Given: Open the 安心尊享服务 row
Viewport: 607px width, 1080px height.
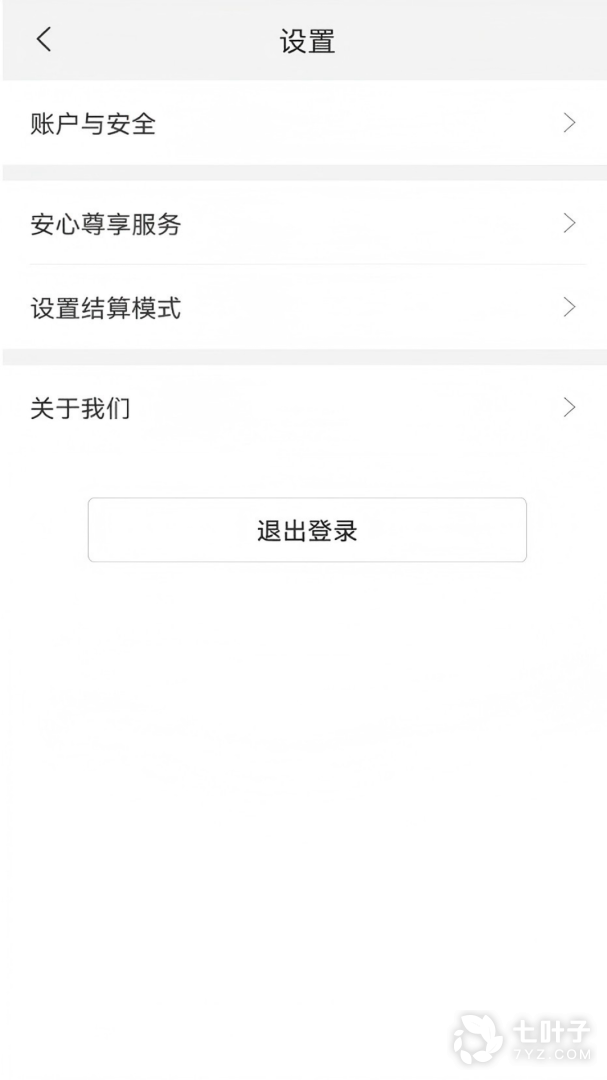Looking at the screenshot, I should tap(303, 224).
